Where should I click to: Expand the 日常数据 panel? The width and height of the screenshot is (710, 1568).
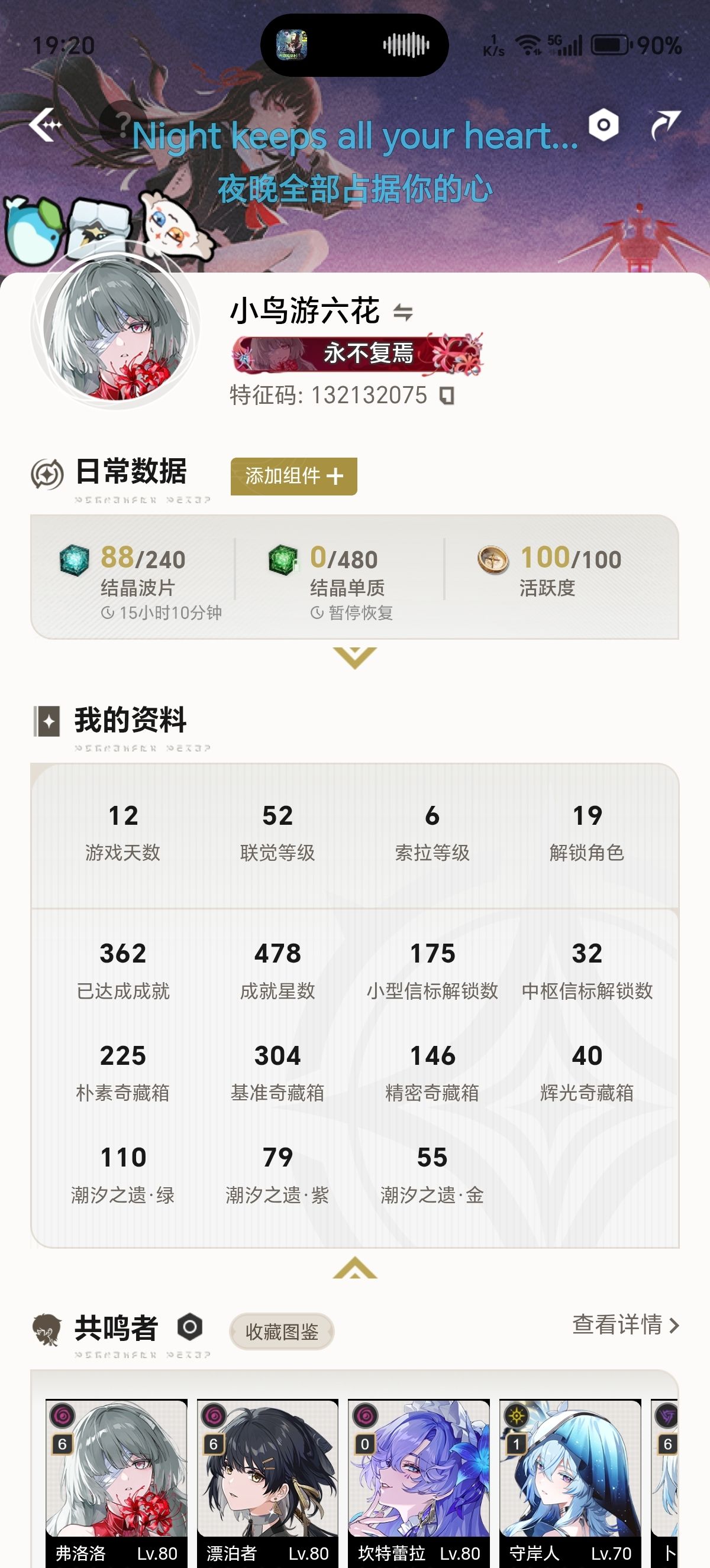click(x=355, y=658)
